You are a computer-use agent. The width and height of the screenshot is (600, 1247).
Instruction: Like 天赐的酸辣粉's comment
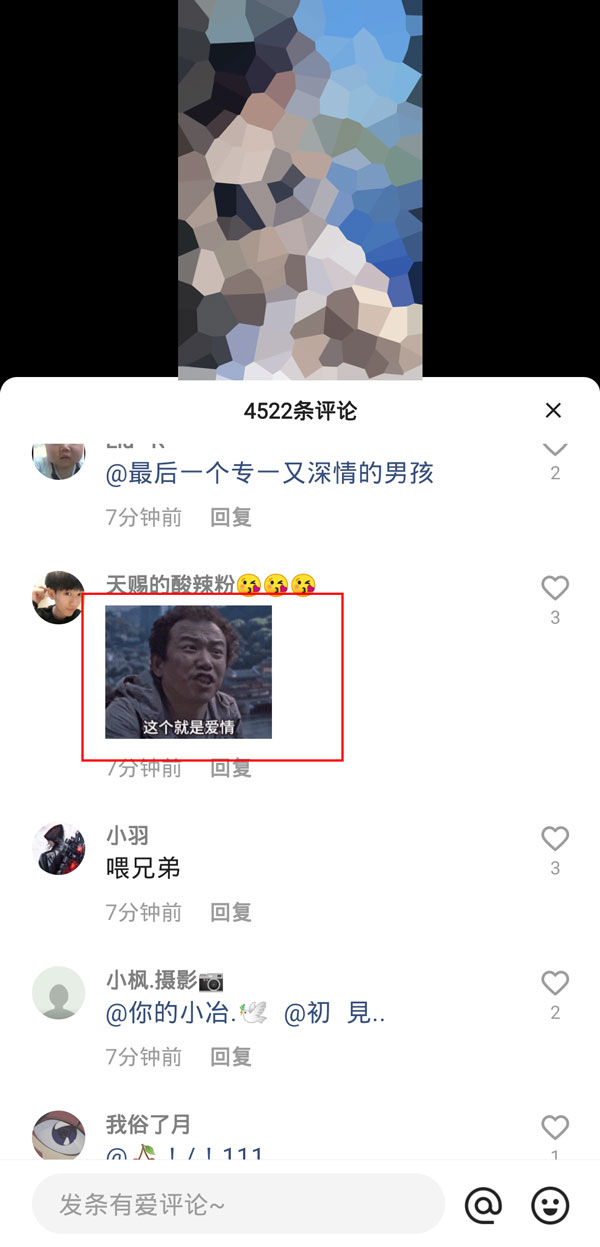555,588
